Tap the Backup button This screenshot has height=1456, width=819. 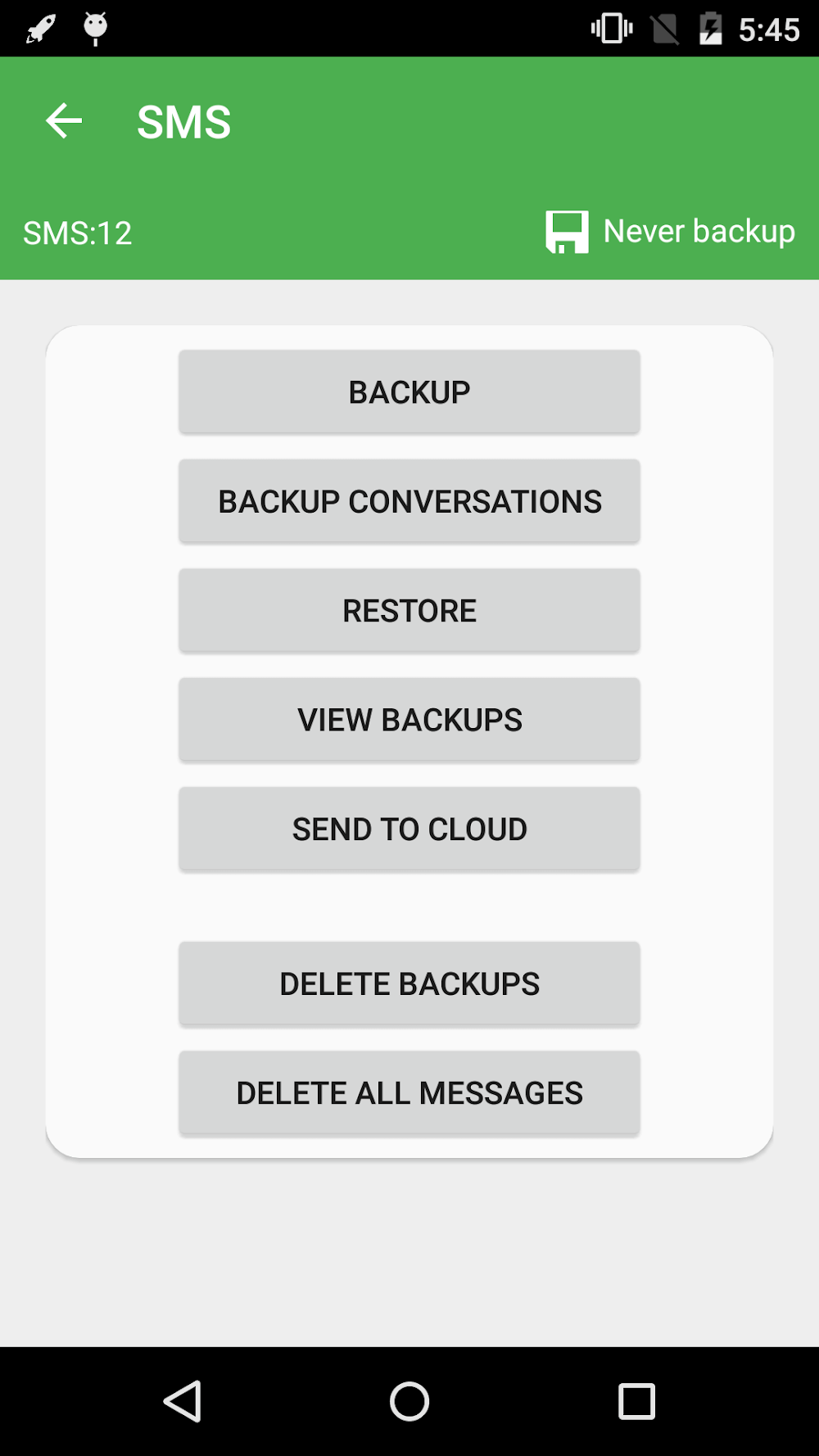click(409, 392)
